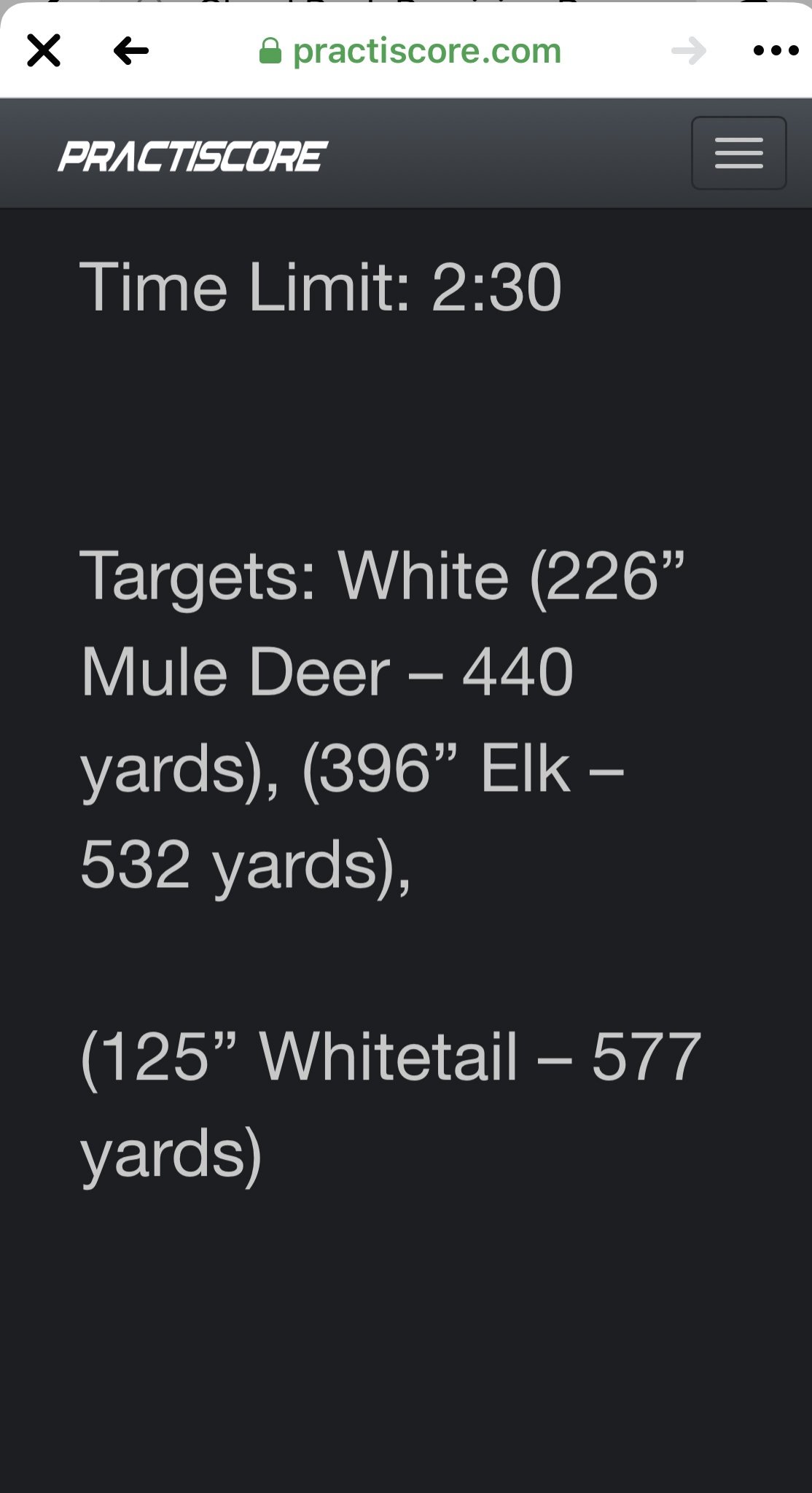Screen dimensions: 812x1493
Task: Open the PractiScore hamburger menu
Action: click(x=738, y=153)
